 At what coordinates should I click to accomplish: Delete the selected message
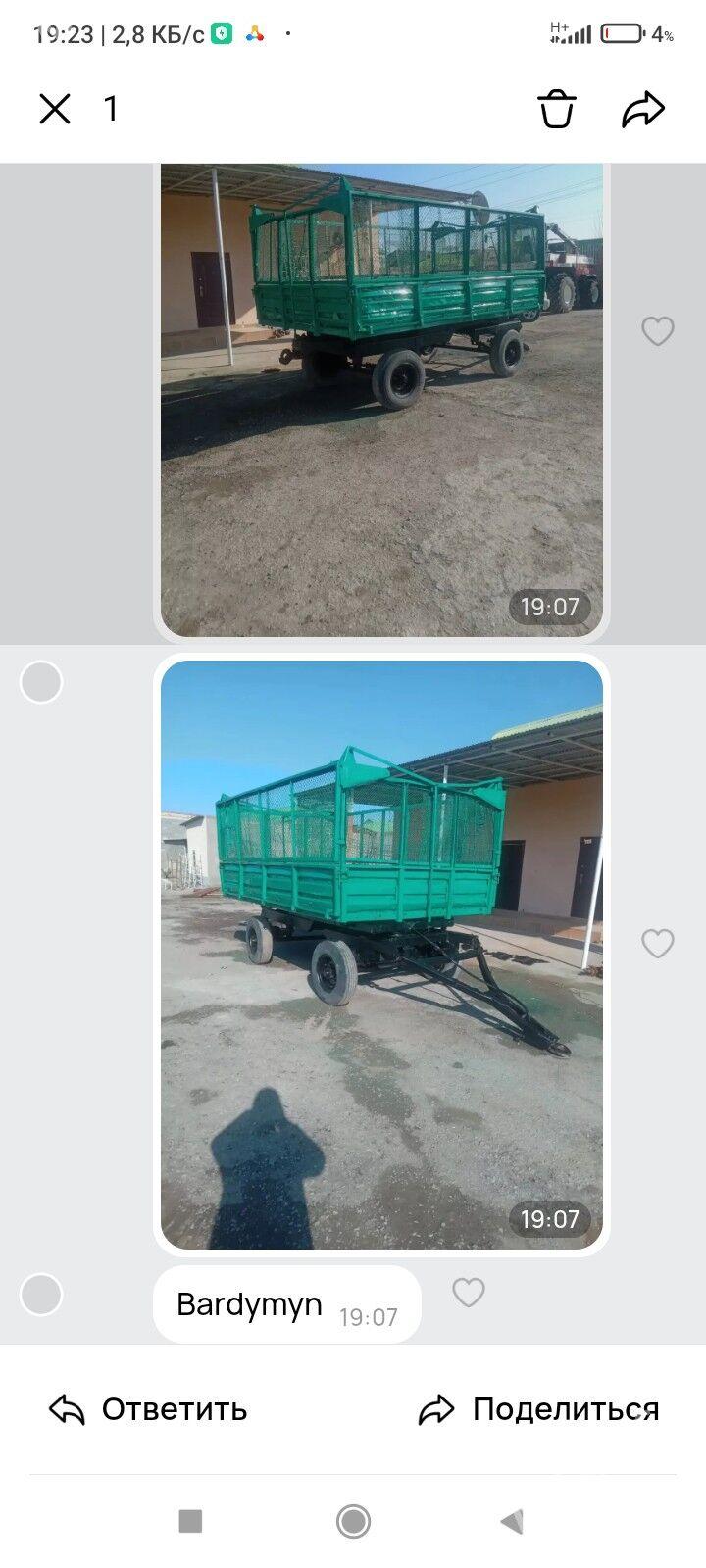(x=556, y=109)
